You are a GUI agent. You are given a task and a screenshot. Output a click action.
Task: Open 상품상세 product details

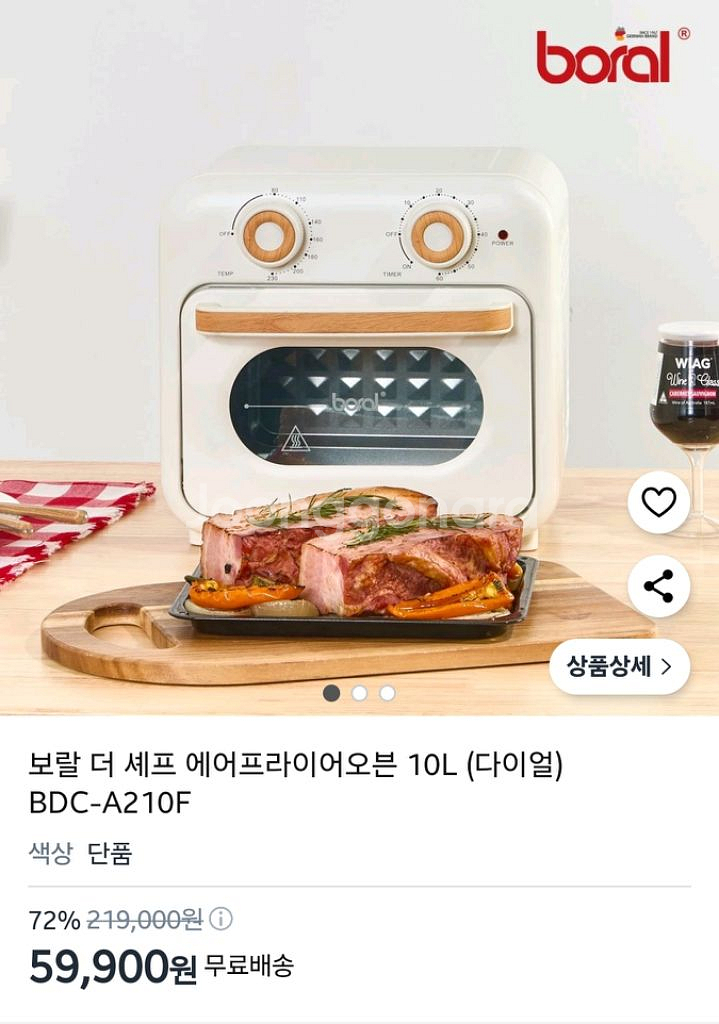pyautogui.click(x=619, y=666)
